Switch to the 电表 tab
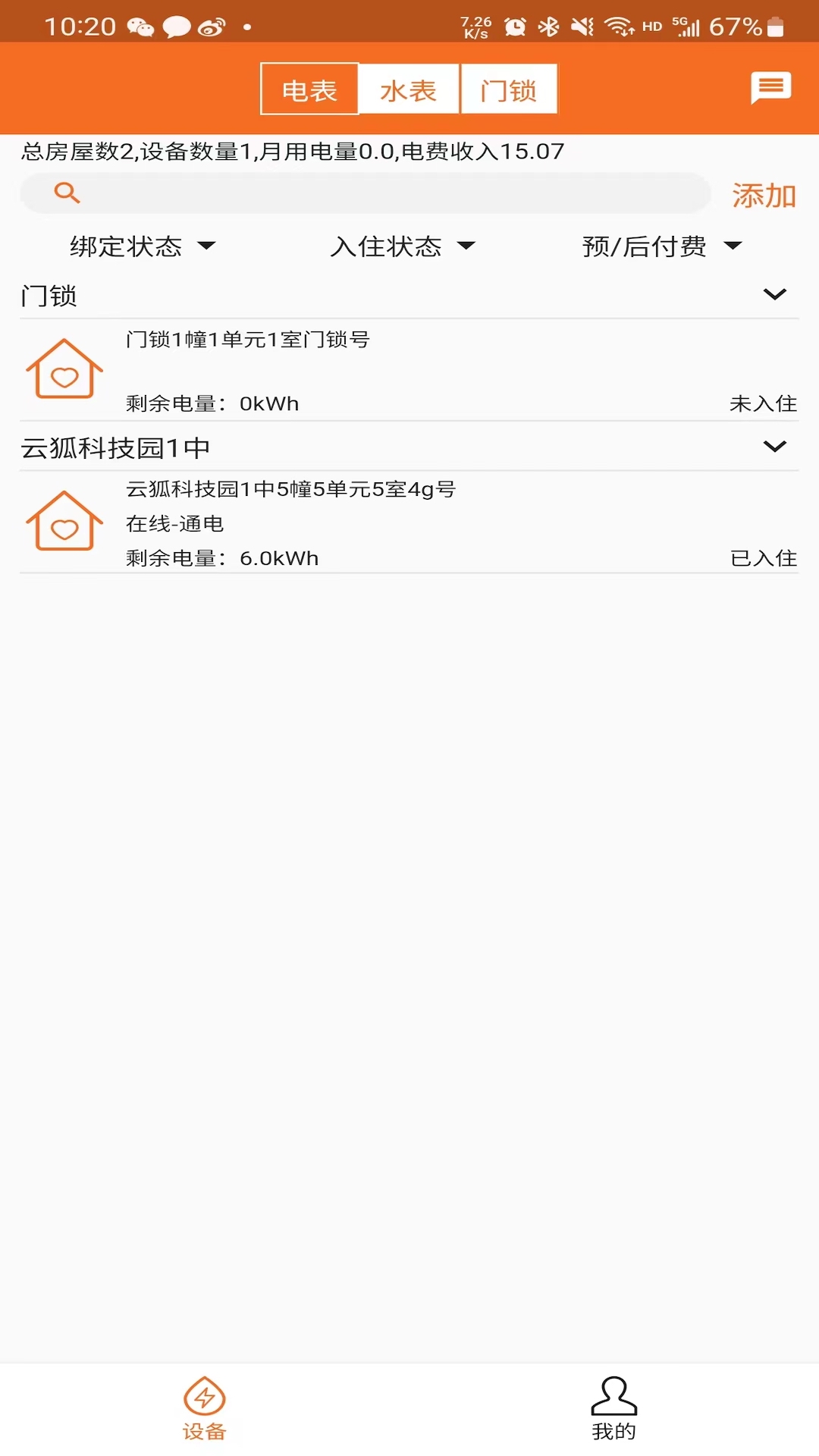 click(309, 89)
